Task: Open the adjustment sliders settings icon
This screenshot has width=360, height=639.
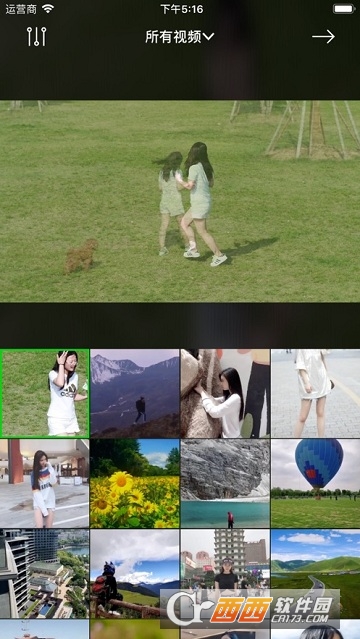Action: coord(37,37)
